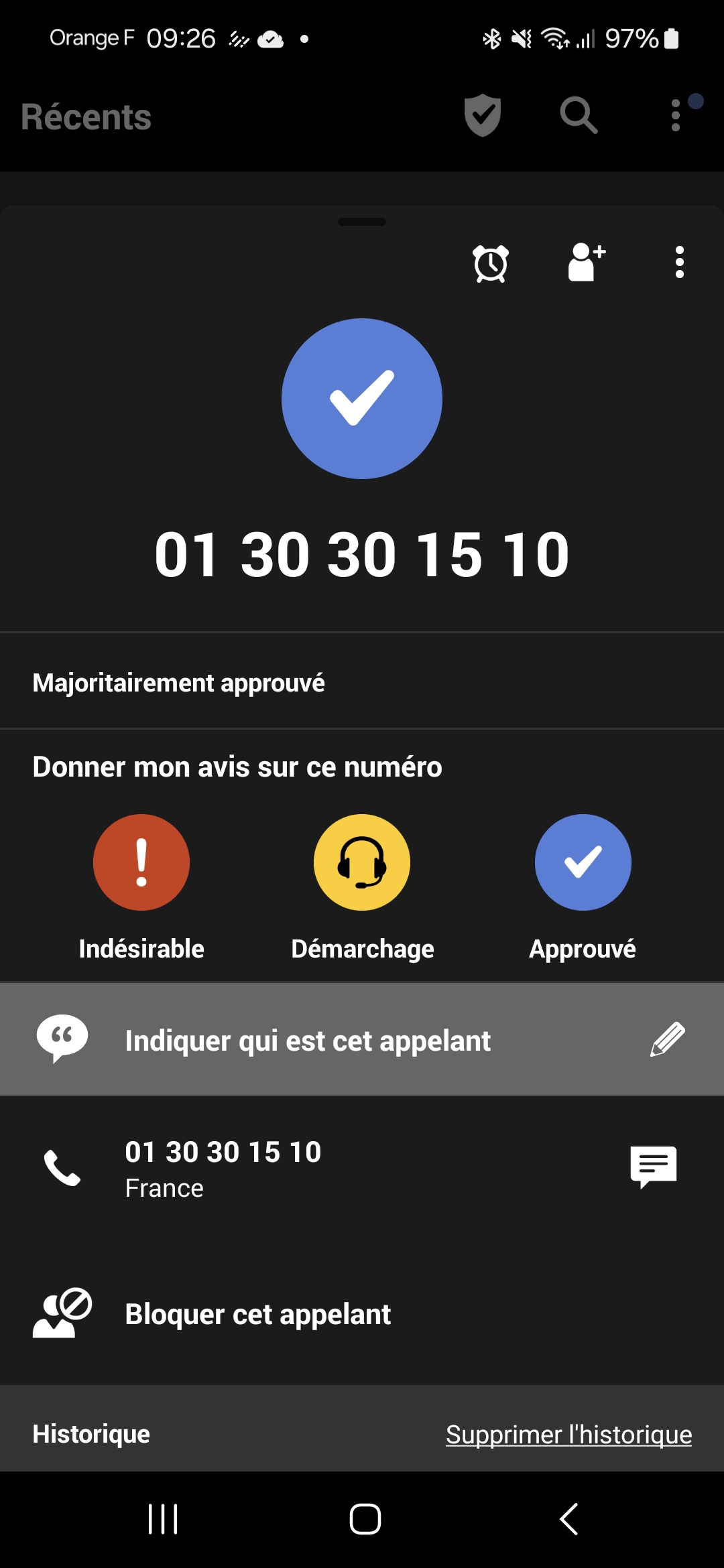This screenshot has height=1568, width=724.
Task: Go back with the system back button
Action: point(568,1519)
